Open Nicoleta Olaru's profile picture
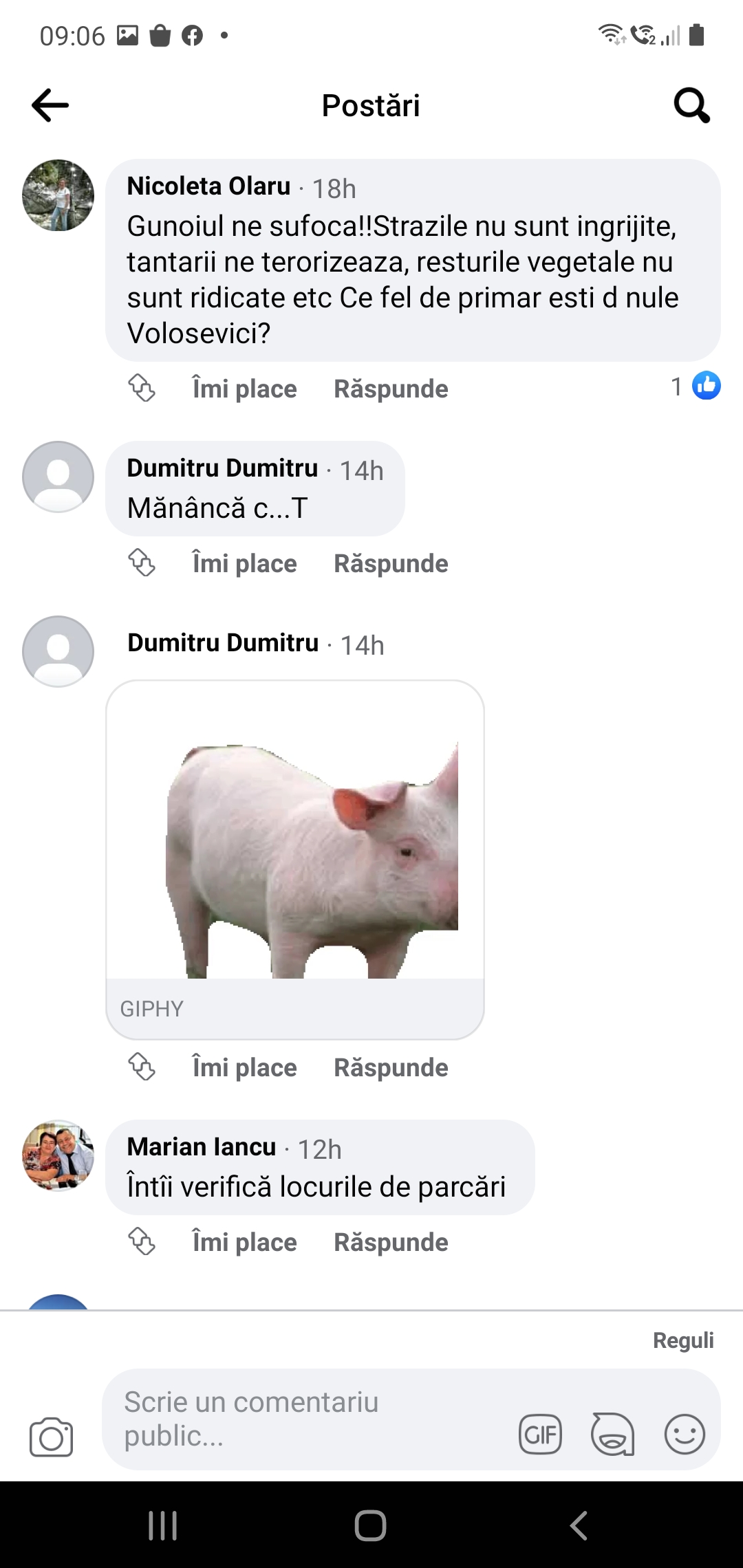Image resolution: width=743 pixels, height=1568 pixels. pyautogui.click(x=58, y=195)
